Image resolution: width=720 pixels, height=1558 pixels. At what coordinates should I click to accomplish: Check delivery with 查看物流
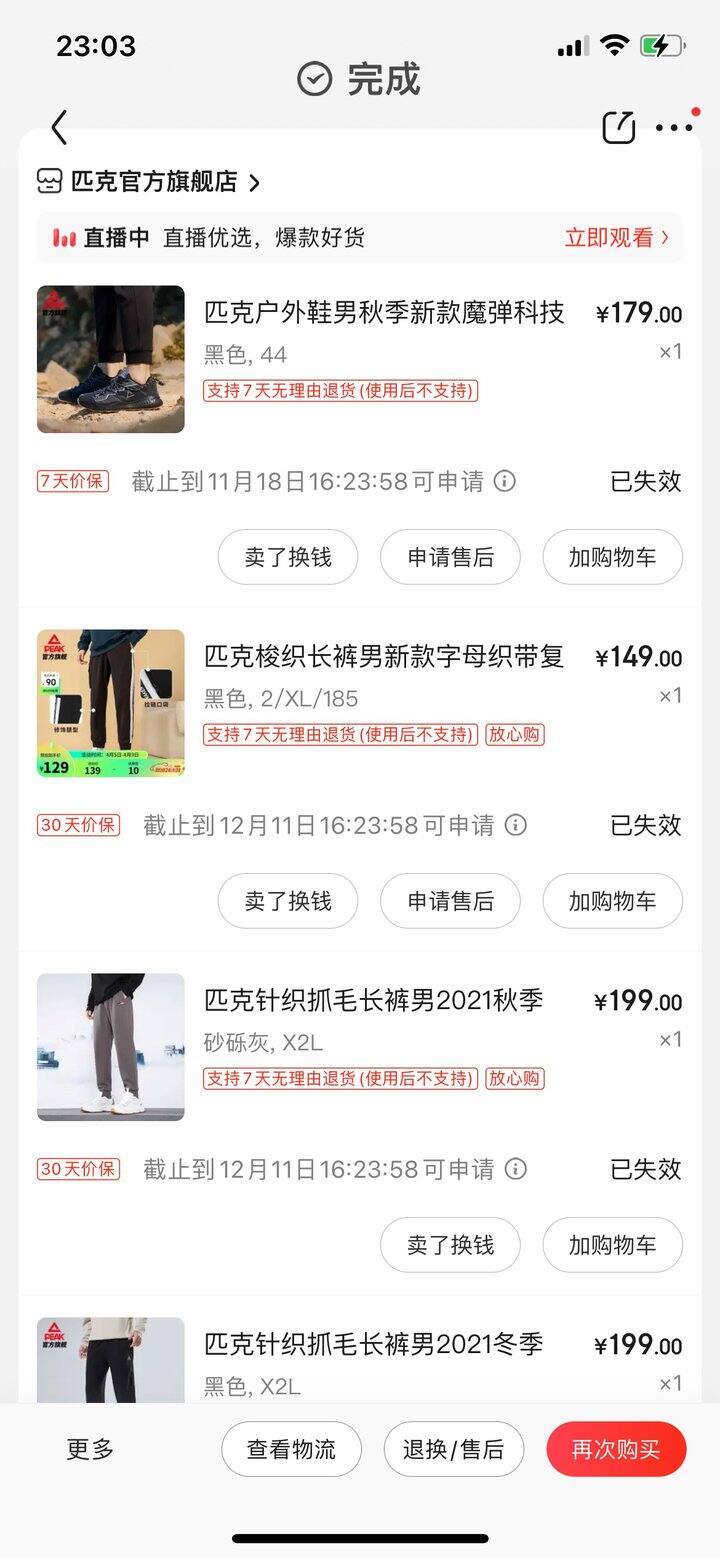tap(291, 1449)
